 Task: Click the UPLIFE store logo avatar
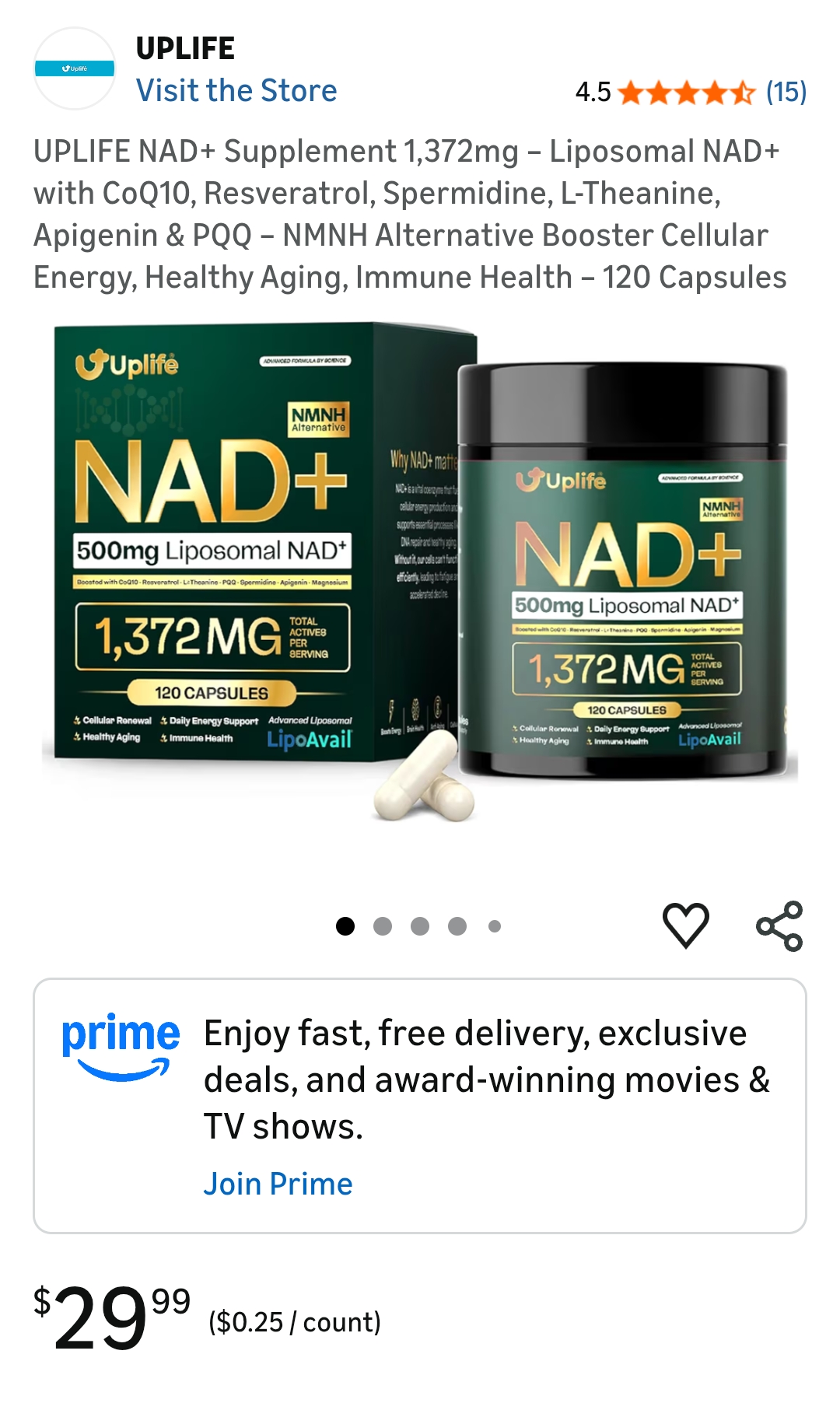pos(74,66)
